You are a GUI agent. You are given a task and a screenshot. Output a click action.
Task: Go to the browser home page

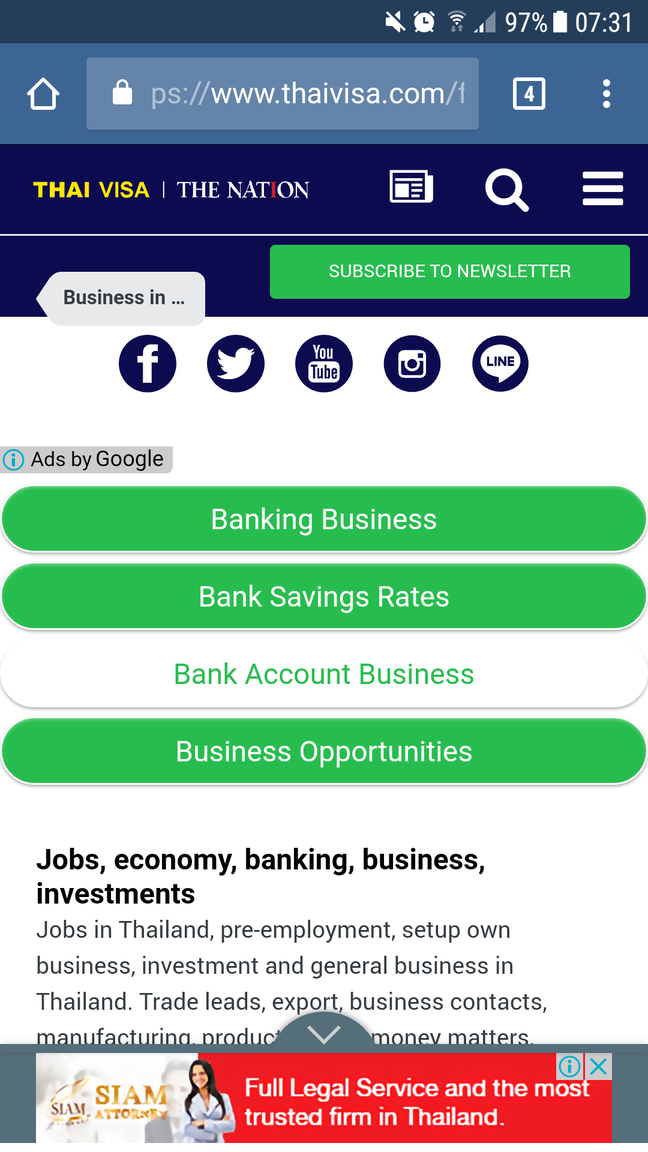43,94
